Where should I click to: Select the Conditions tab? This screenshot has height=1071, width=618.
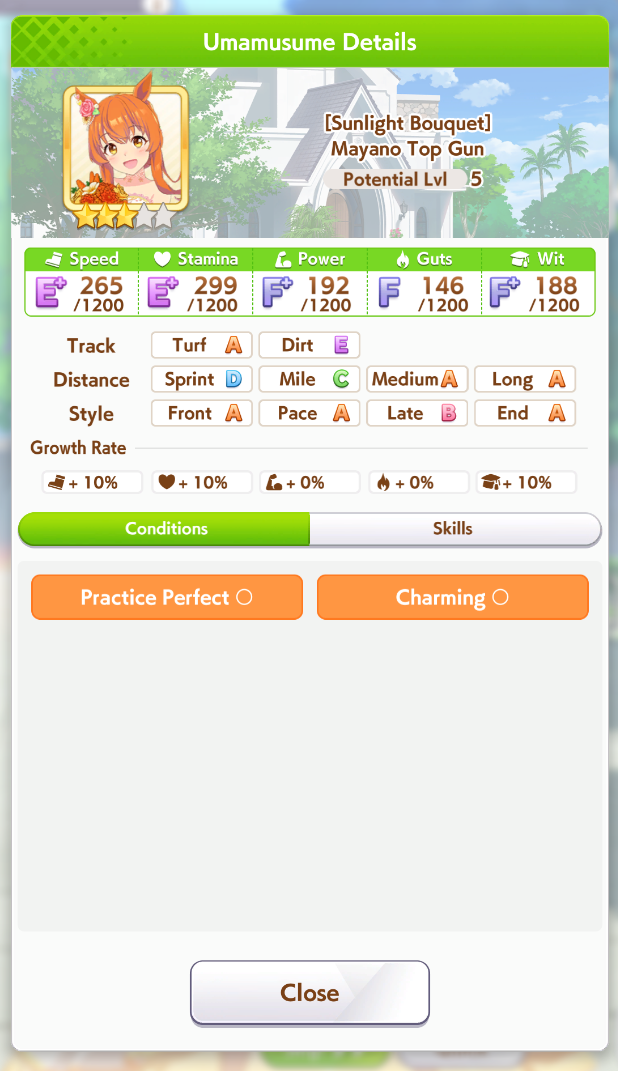click(x=166, y=529)
